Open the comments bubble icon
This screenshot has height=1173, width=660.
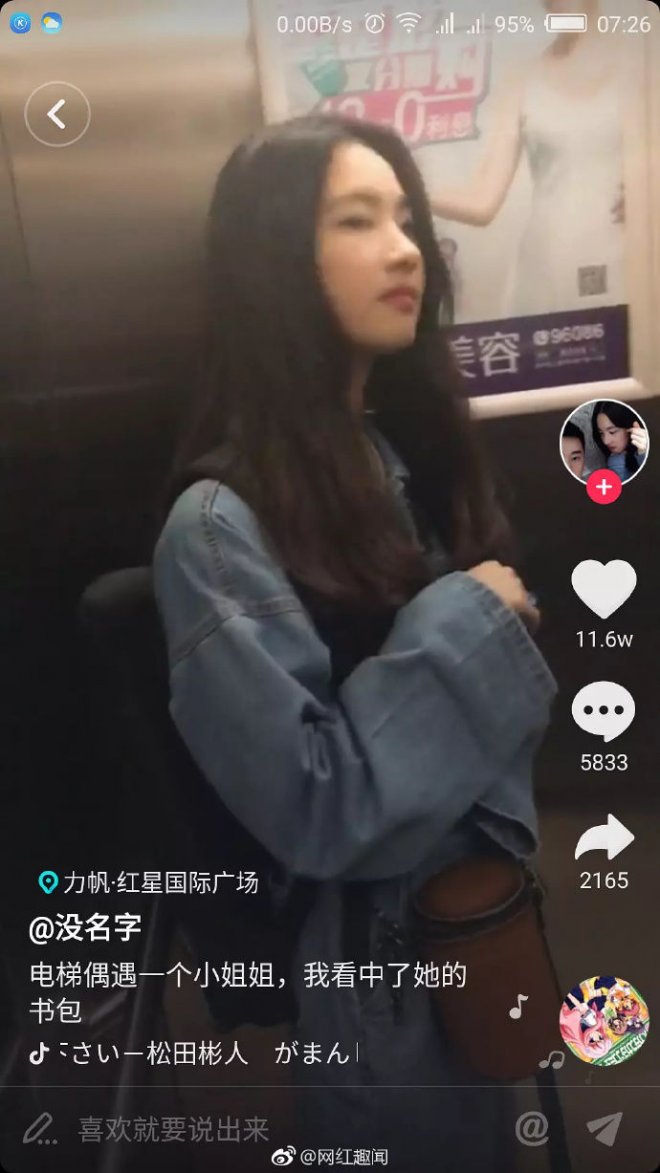[603, 712]
